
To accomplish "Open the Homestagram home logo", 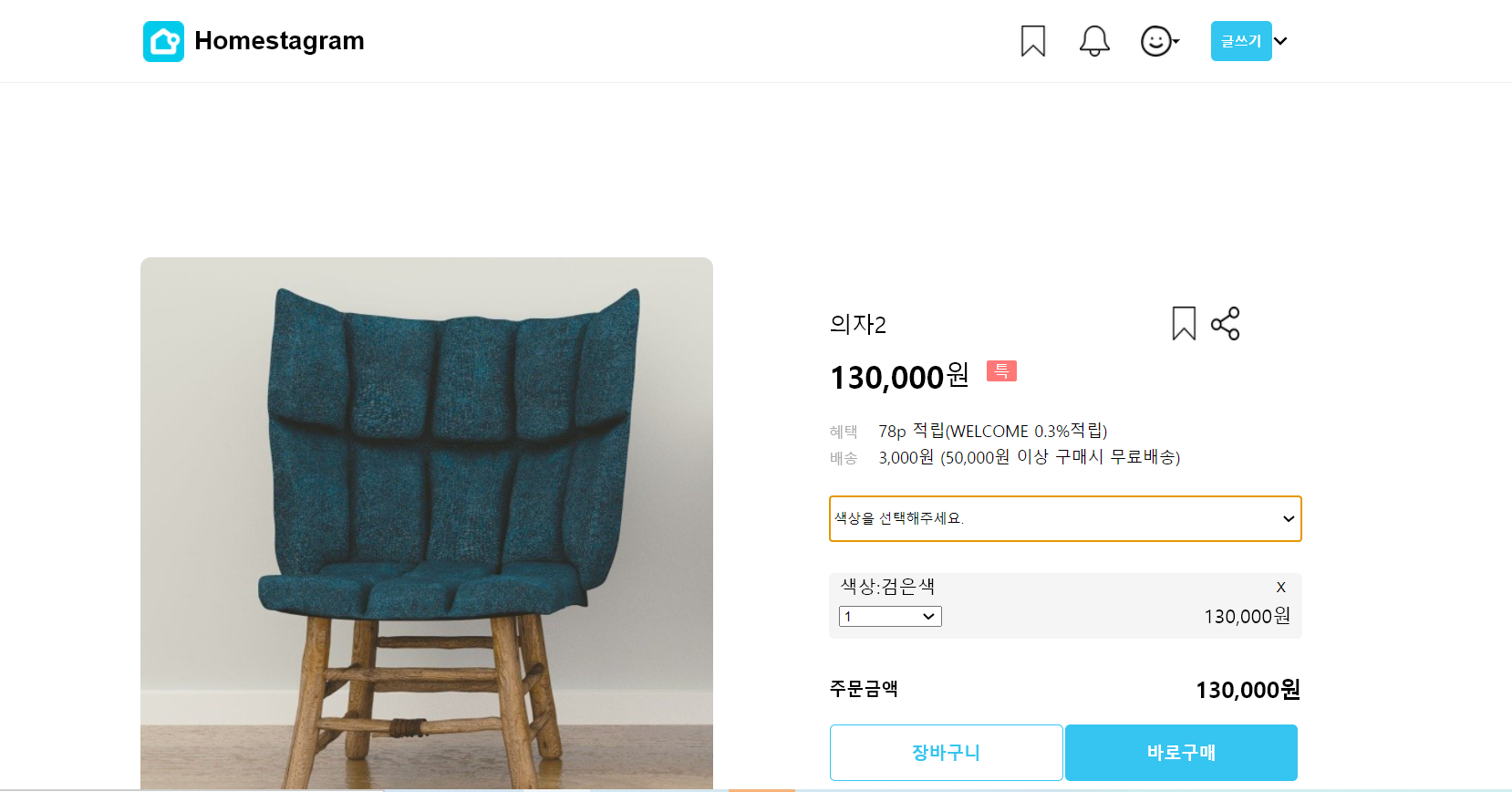I will pyautogui.click(x=254, y=41).
